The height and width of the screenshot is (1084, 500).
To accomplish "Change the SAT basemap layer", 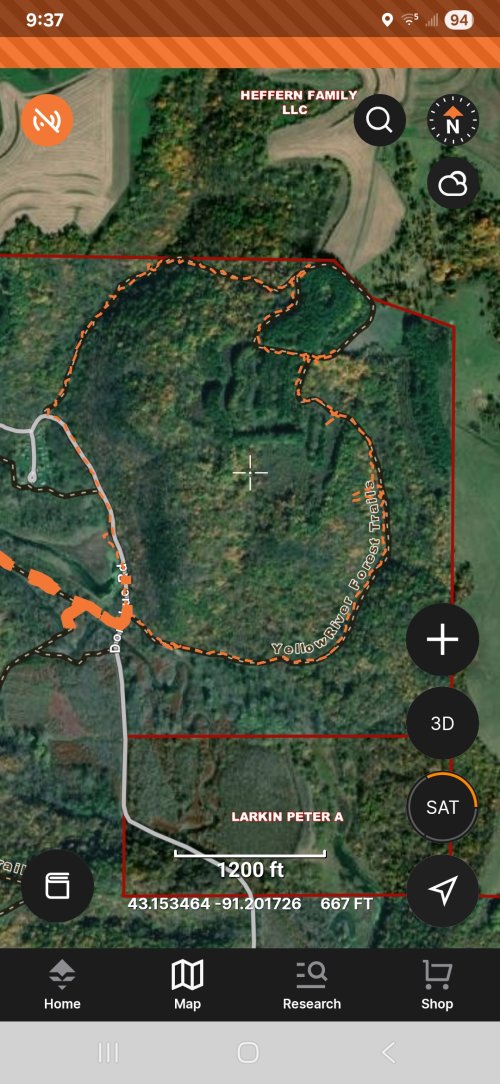I will point(443,807).
